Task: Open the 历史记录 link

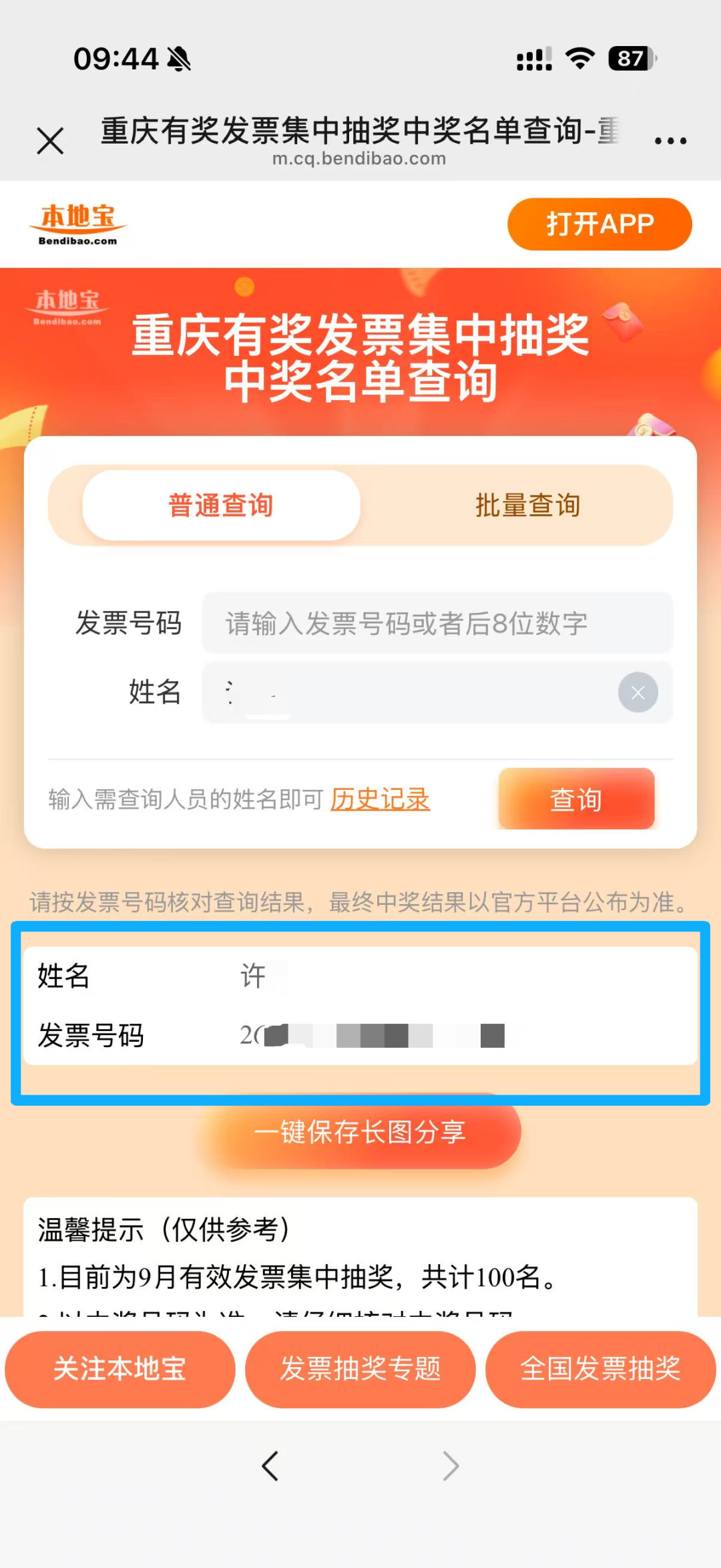Action: click(380, 799)
